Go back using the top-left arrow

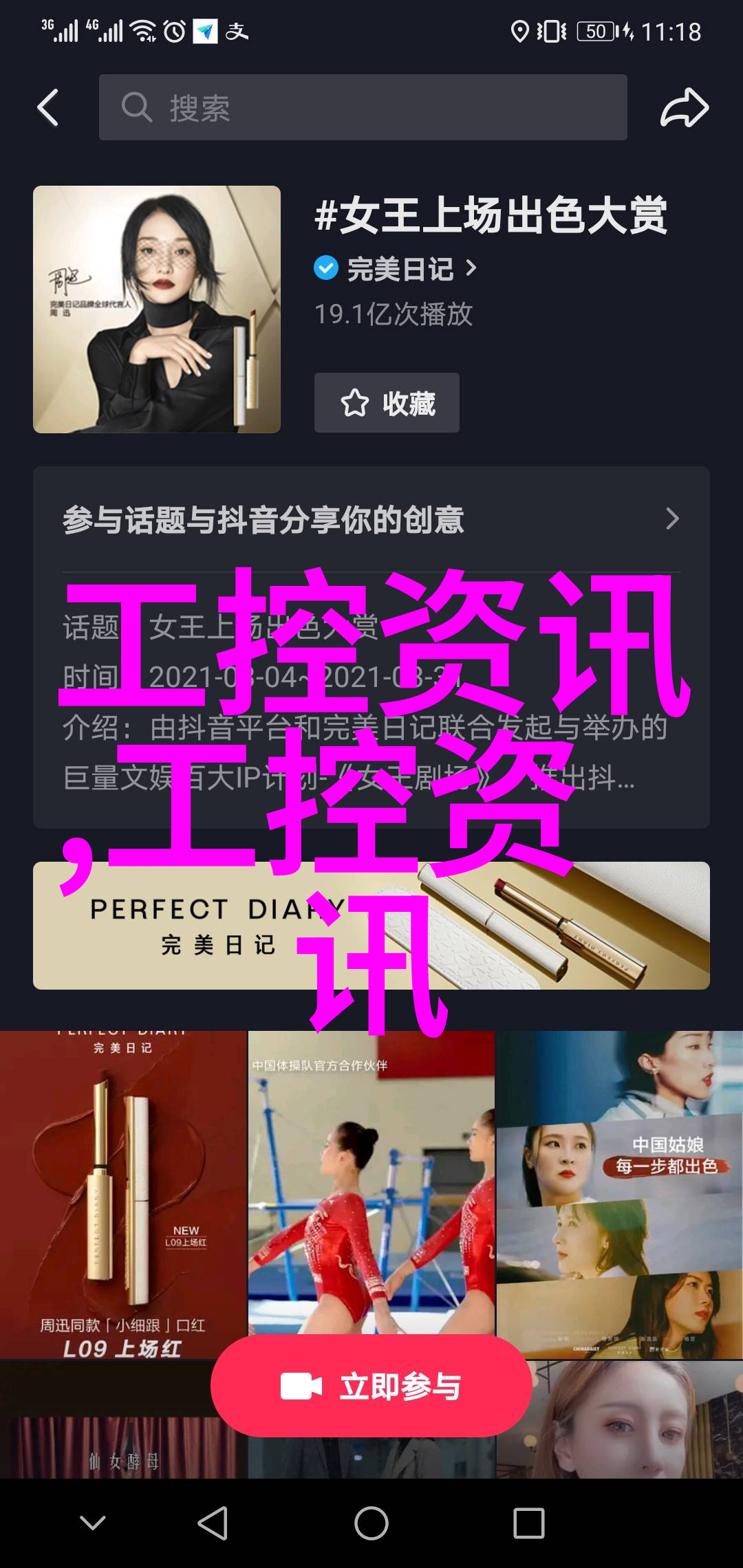(48, 108)
